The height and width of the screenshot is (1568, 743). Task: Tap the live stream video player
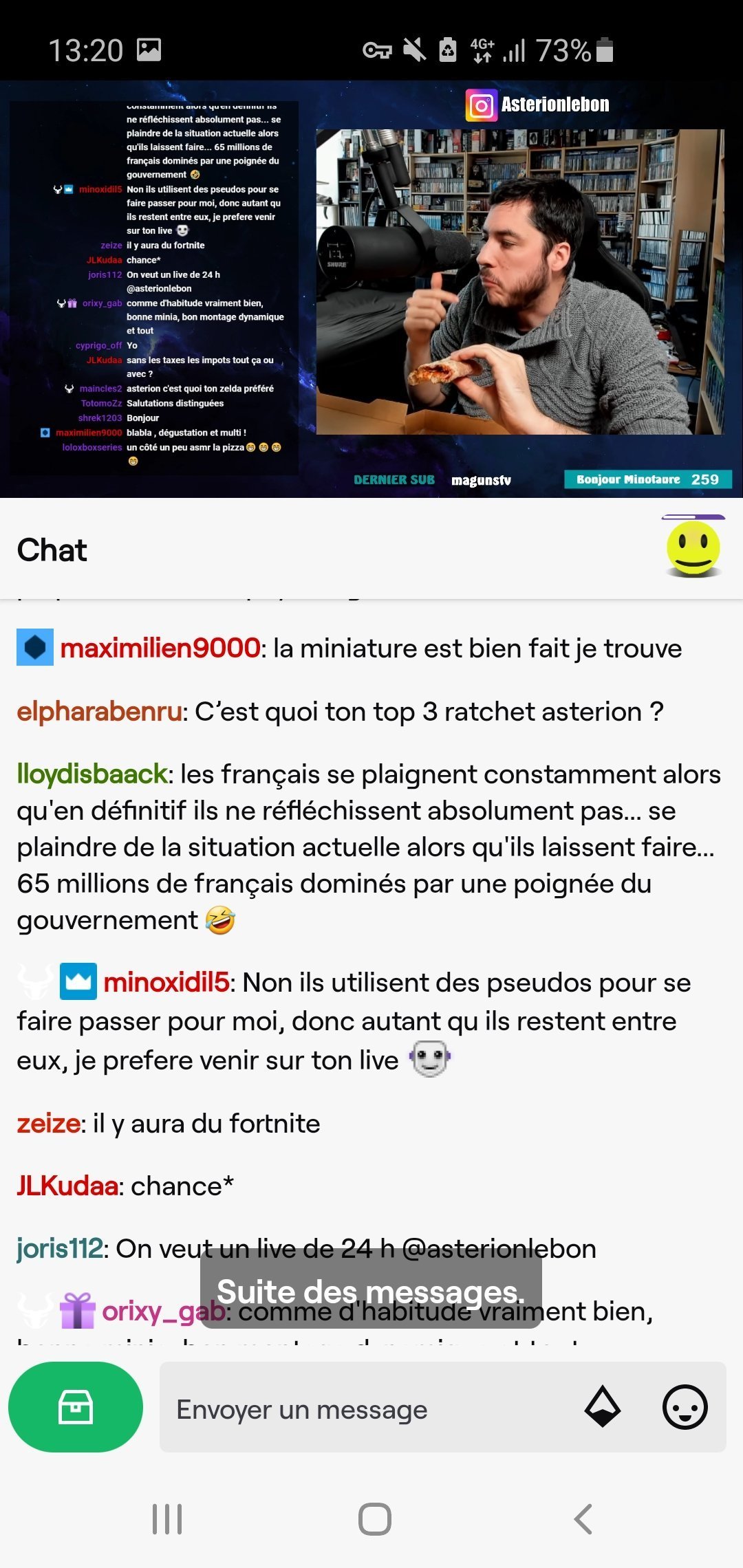(x=371, y=289)
